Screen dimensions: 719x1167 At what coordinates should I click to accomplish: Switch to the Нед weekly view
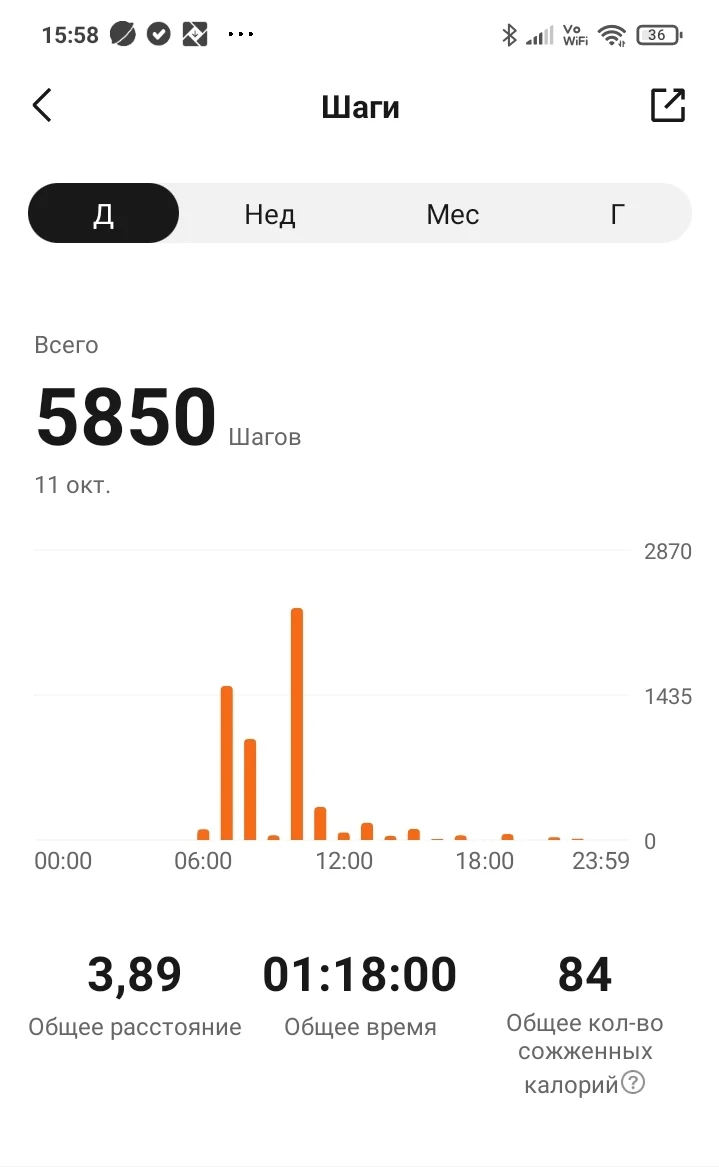(x=270, y=214)
